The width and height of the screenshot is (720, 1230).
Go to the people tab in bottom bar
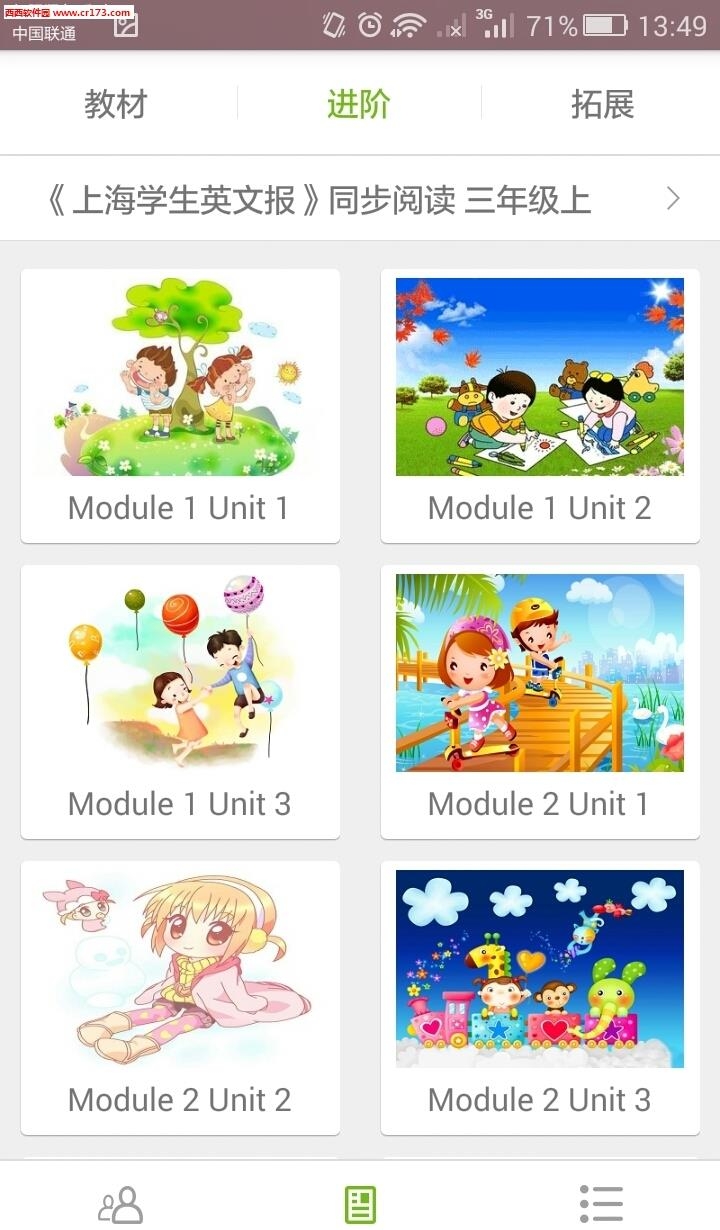[x=121, y=1204]
